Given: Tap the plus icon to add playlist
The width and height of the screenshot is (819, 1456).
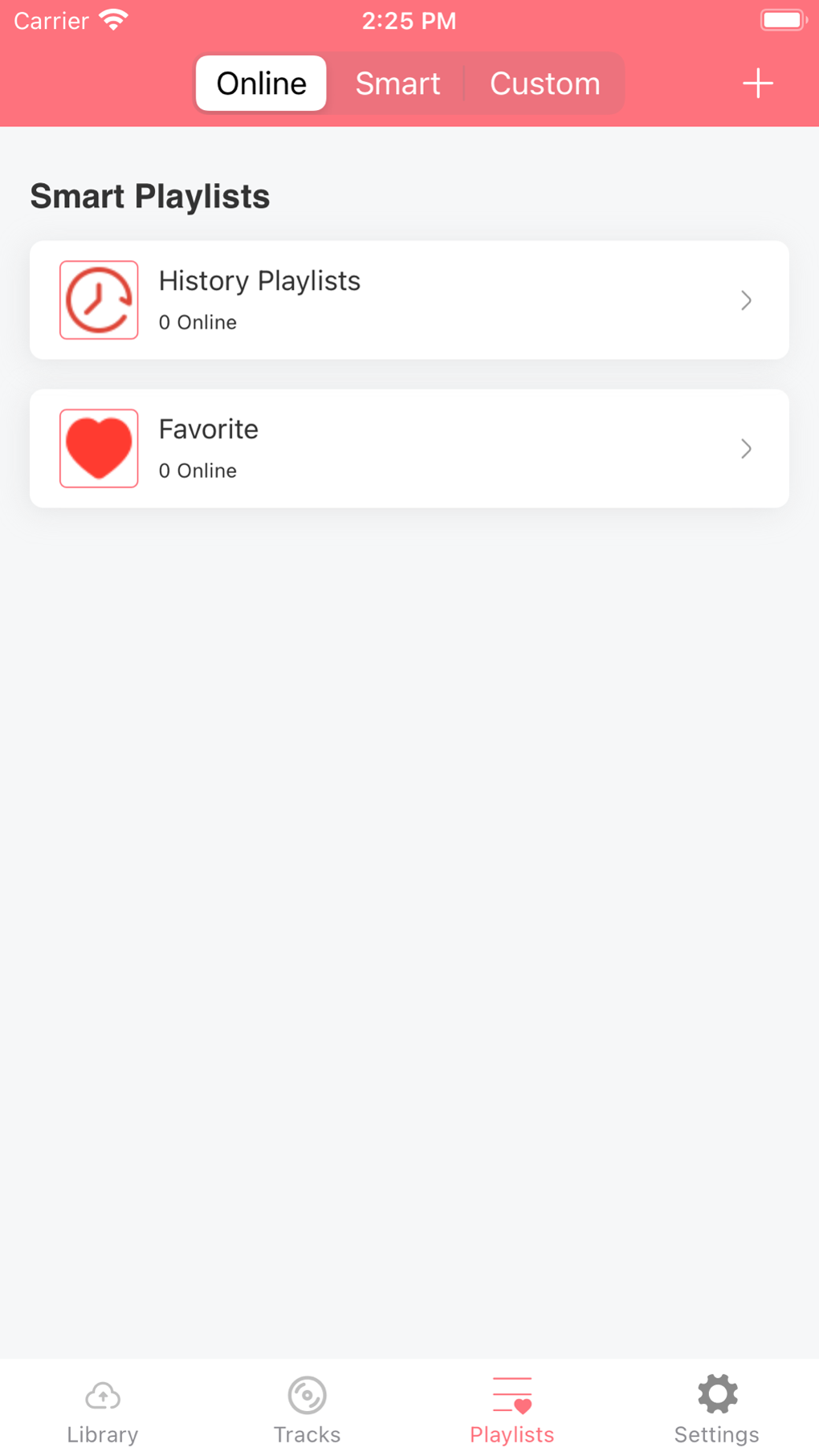Looking at the screenshot, I should (x=757, y=84).
